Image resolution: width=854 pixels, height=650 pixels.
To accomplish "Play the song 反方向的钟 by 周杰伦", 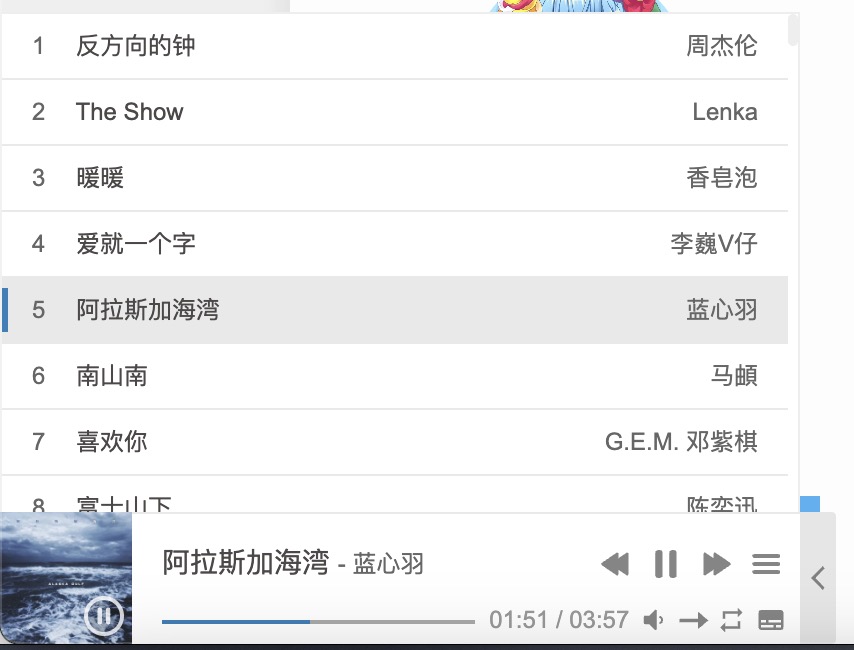I will click(394, 46).
